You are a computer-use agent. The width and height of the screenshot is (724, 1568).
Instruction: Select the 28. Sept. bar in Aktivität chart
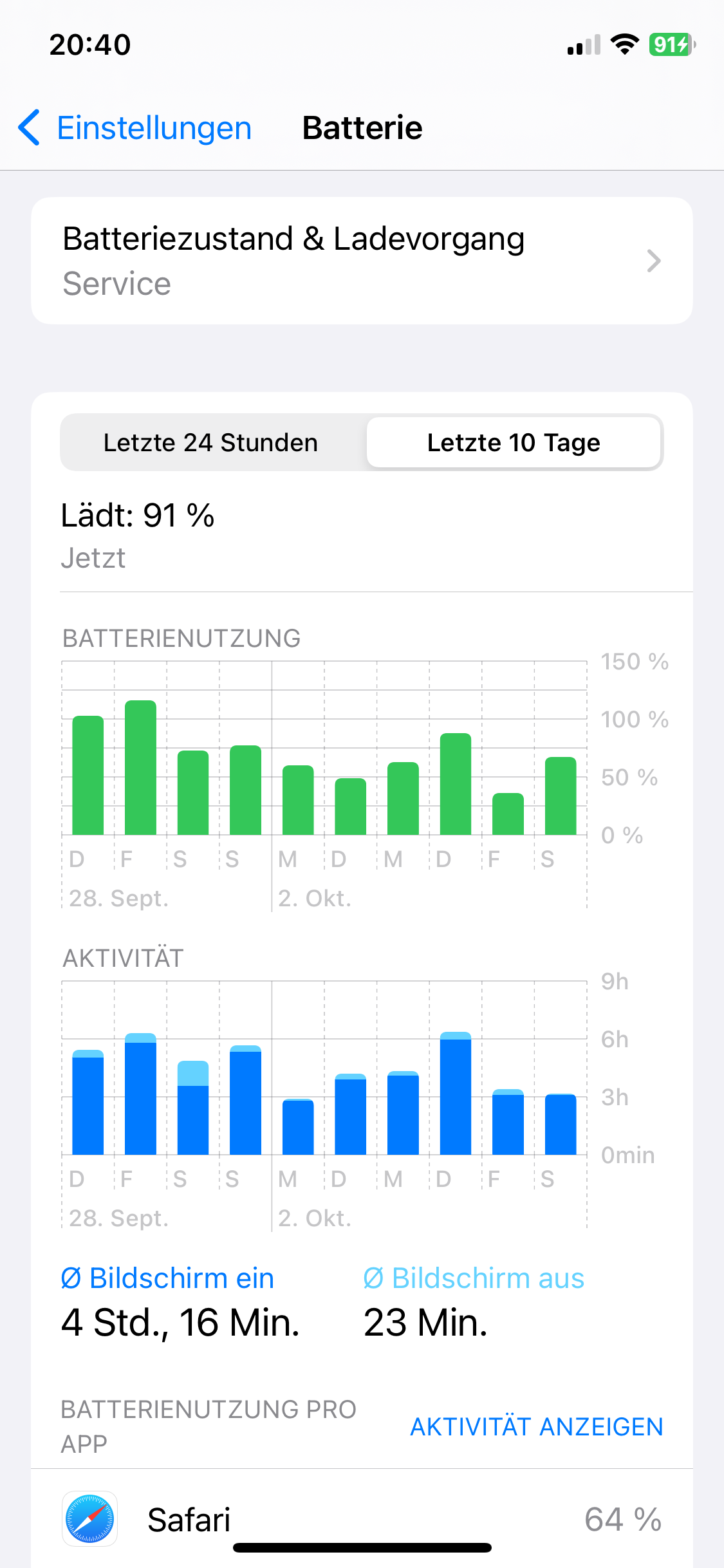(x=88, y=1102)
